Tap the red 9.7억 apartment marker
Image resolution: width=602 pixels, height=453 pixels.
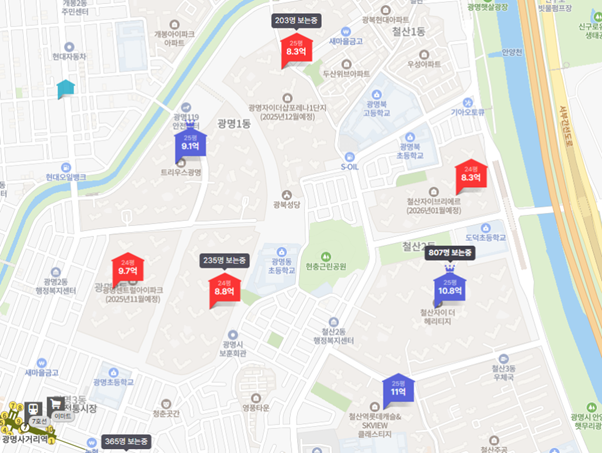click(128, 269)
